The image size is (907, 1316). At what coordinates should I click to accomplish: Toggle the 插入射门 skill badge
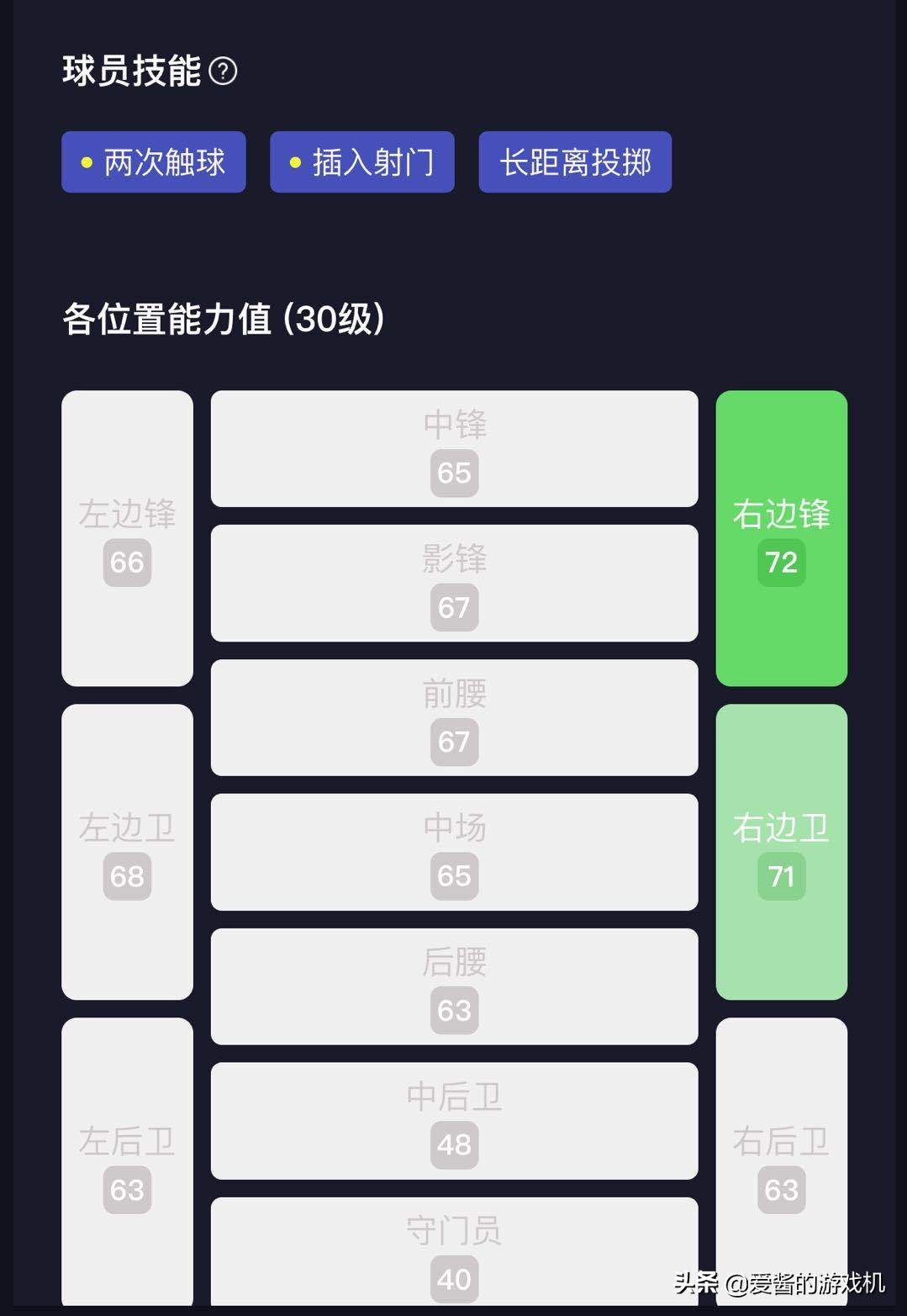point(361,162)
